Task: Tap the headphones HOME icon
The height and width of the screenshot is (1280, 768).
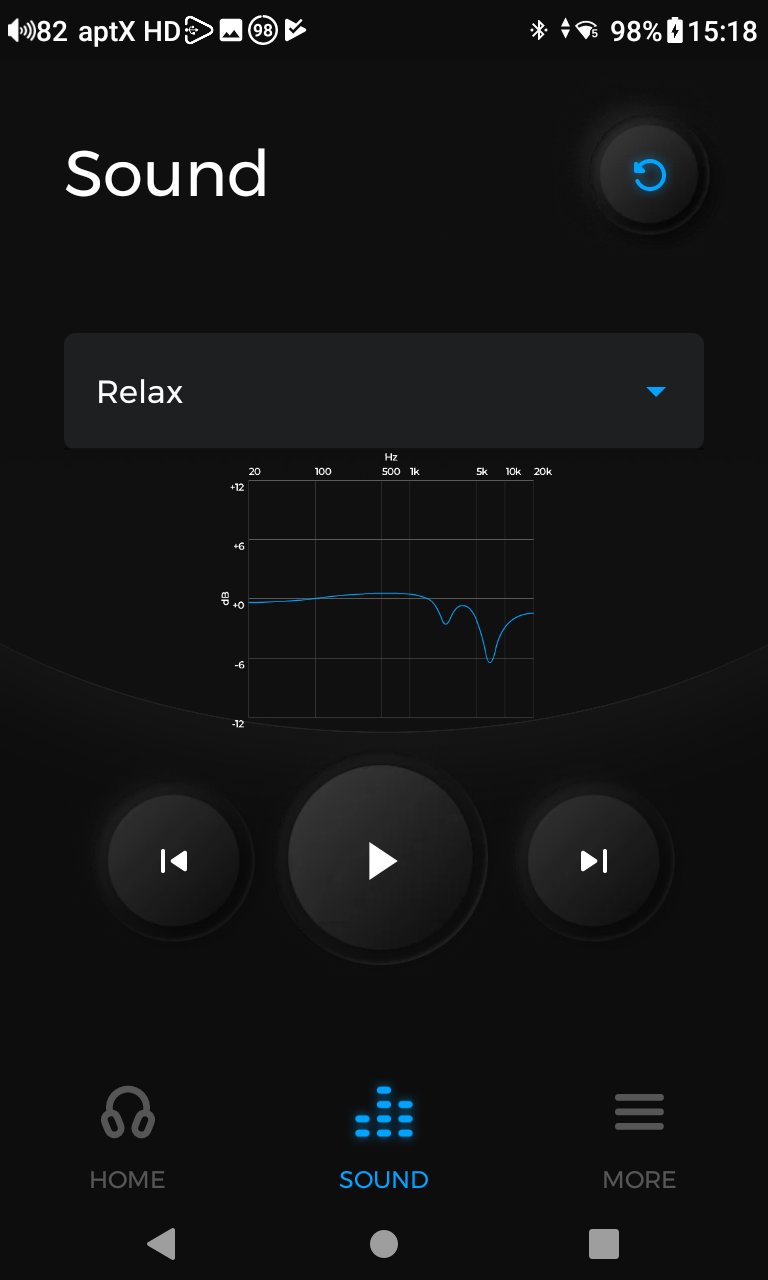Action: 127,1112
